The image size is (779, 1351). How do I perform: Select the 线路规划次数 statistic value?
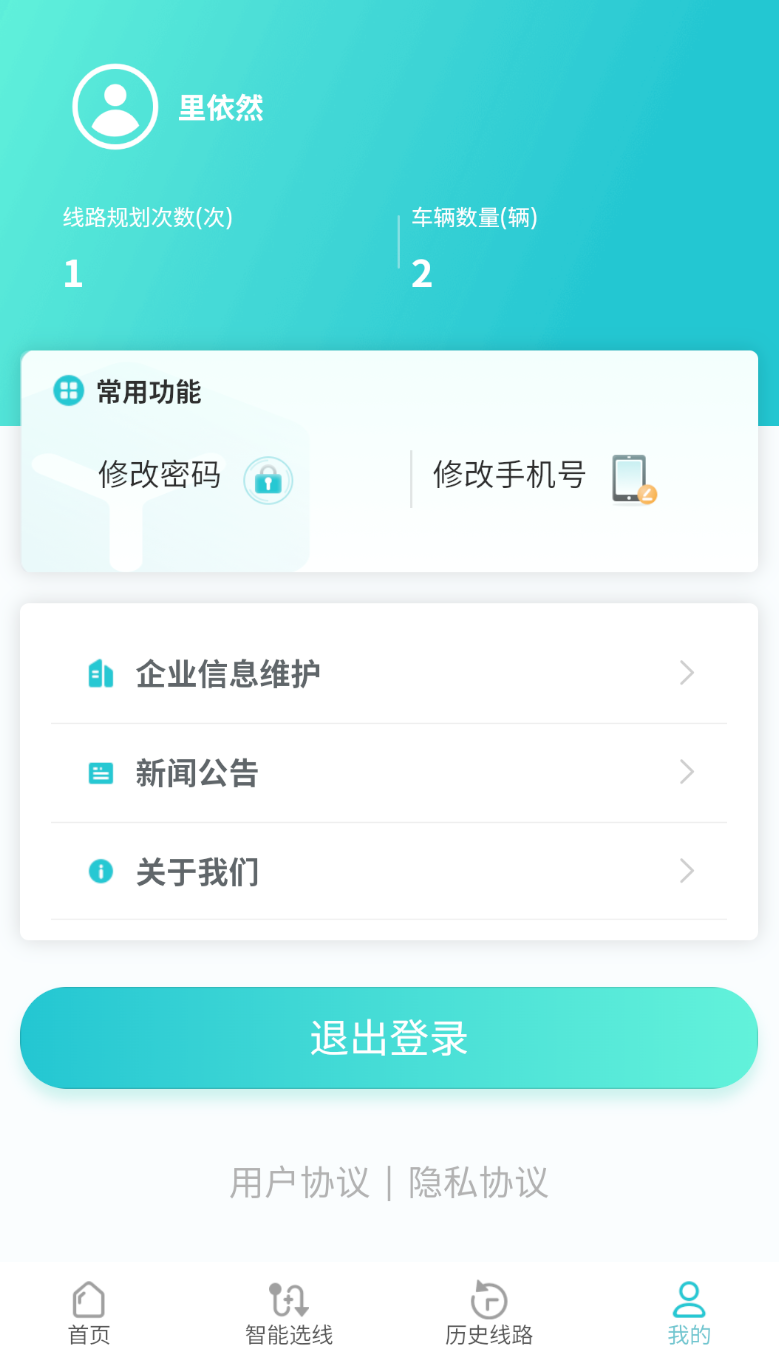(x=72, y=273)
